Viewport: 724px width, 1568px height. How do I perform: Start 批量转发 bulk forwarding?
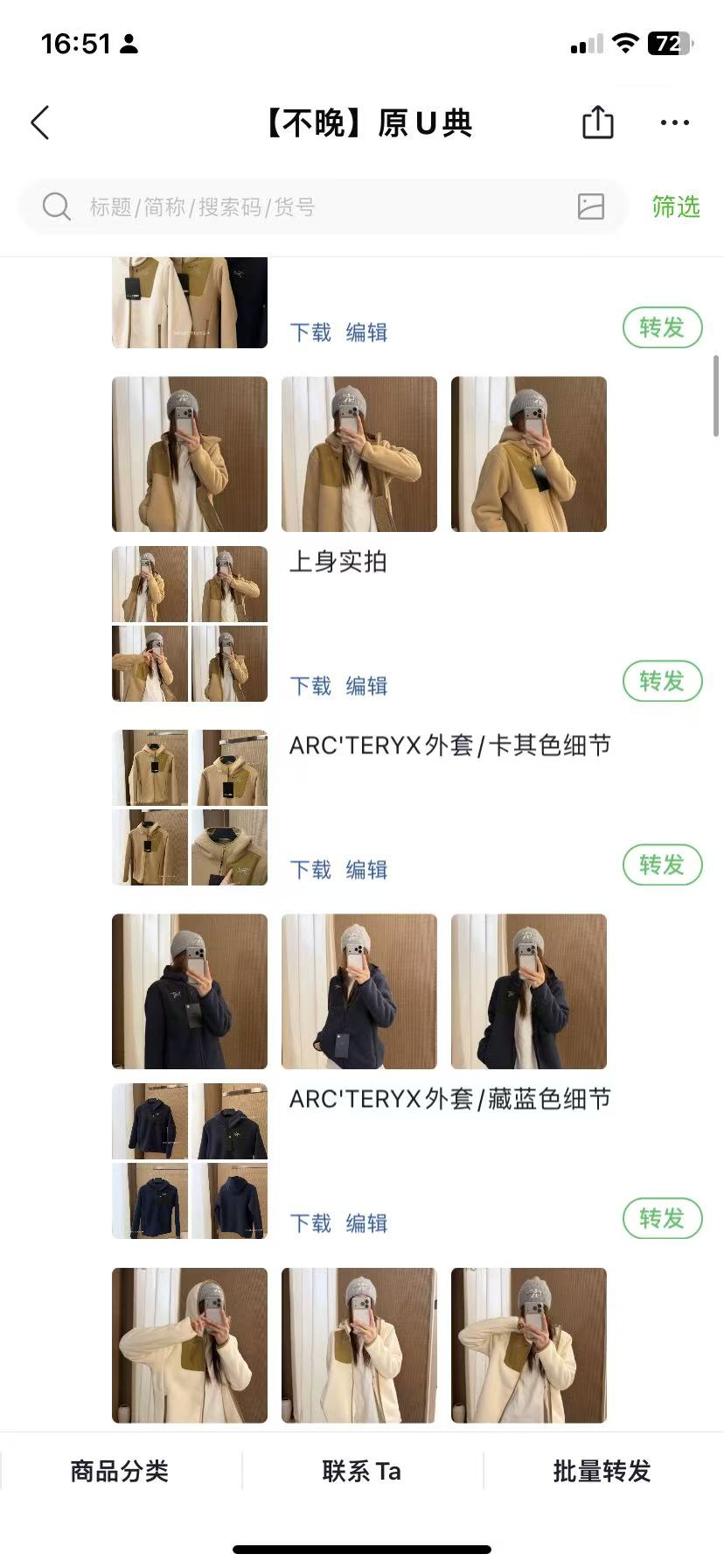coord(602,1471)
